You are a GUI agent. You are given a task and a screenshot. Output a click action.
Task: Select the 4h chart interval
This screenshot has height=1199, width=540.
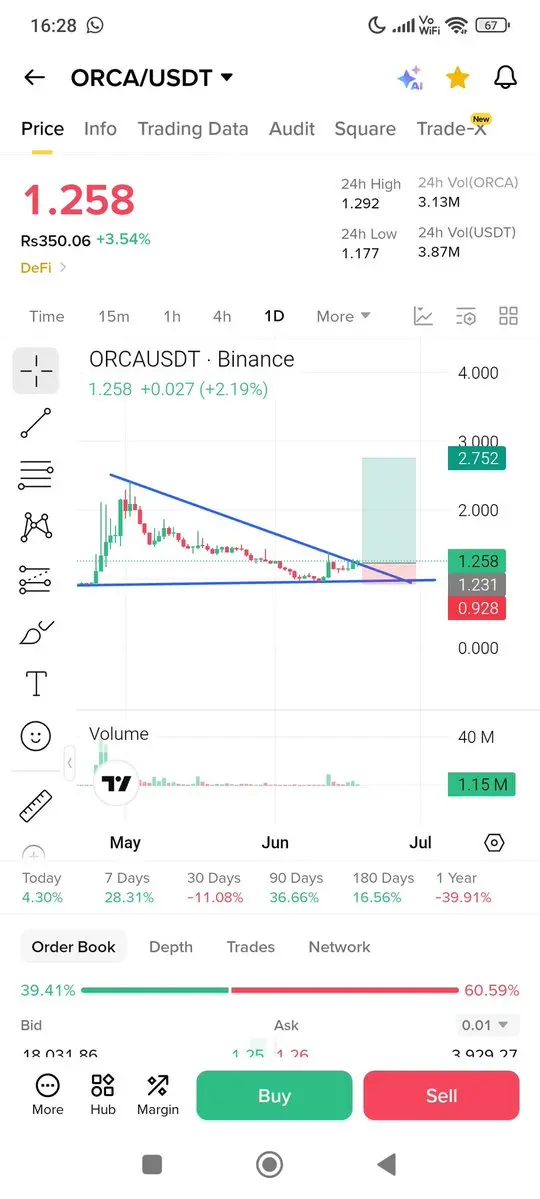222,317
